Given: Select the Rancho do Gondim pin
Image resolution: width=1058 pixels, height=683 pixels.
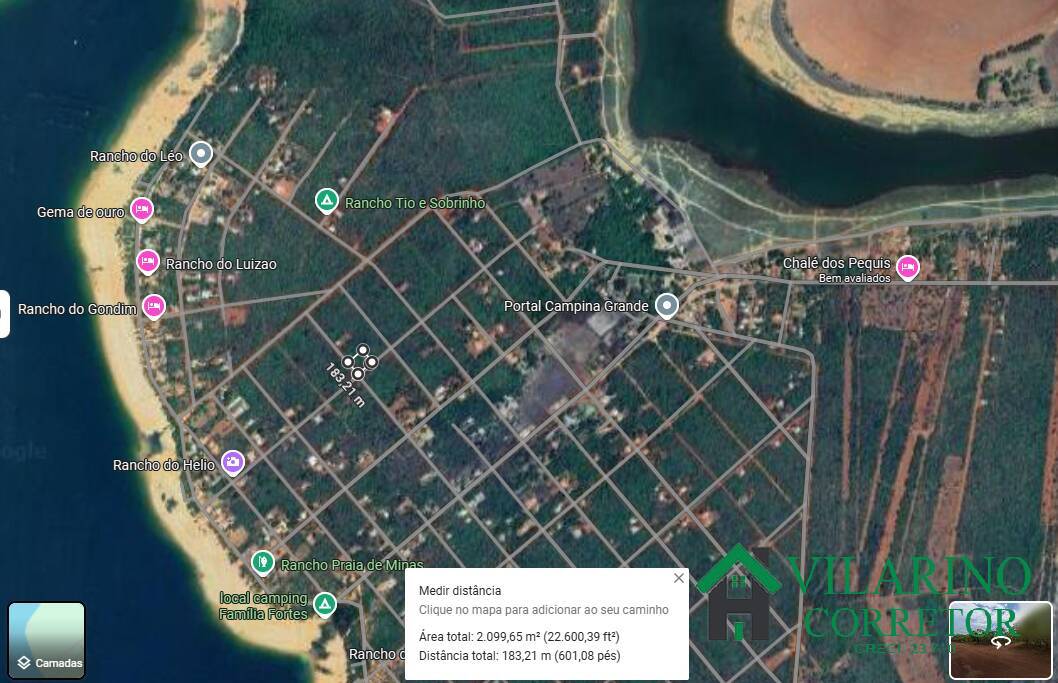Looking at the screenshot, I should [x=153, y=305].
